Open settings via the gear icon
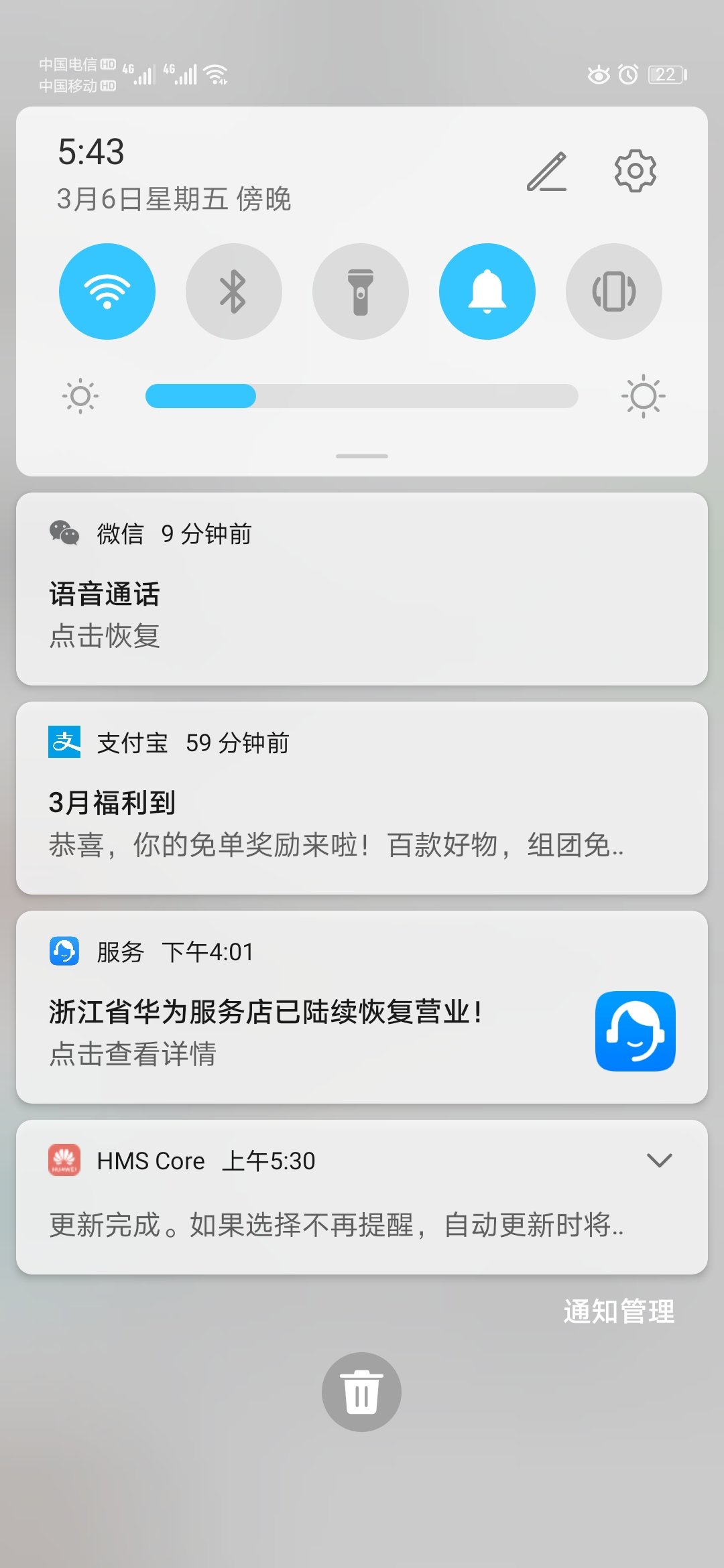Screen dimensions: 724x1568 pyautogui.click(x=636, y=171)
